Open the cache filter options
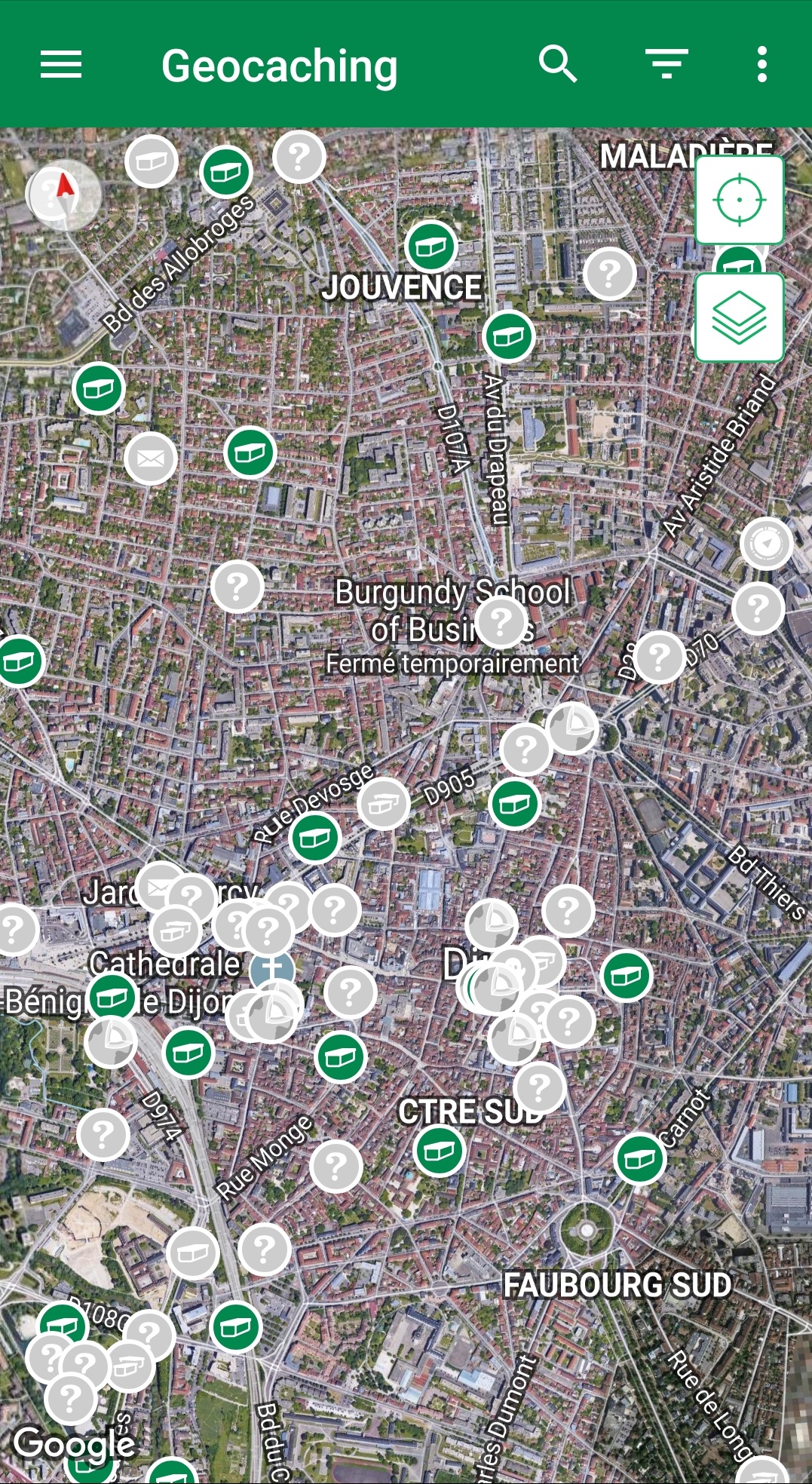Screen dimensions: 812x1484 pyautogui.click(x=667, y=64)
